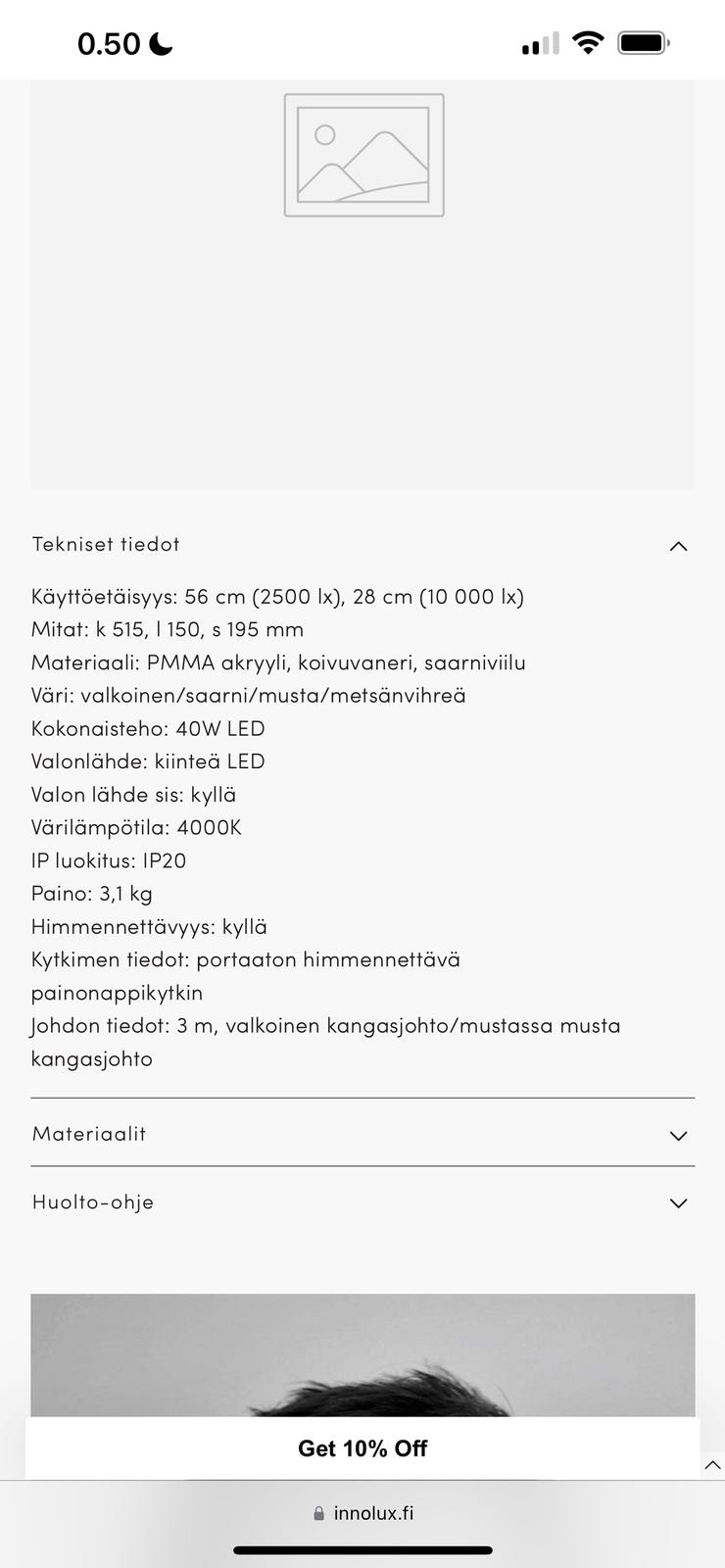This screenshot has height=1568, width=725.
Task: Collapse the Tekniset tiedot section
Action: (x=677, y=546)
